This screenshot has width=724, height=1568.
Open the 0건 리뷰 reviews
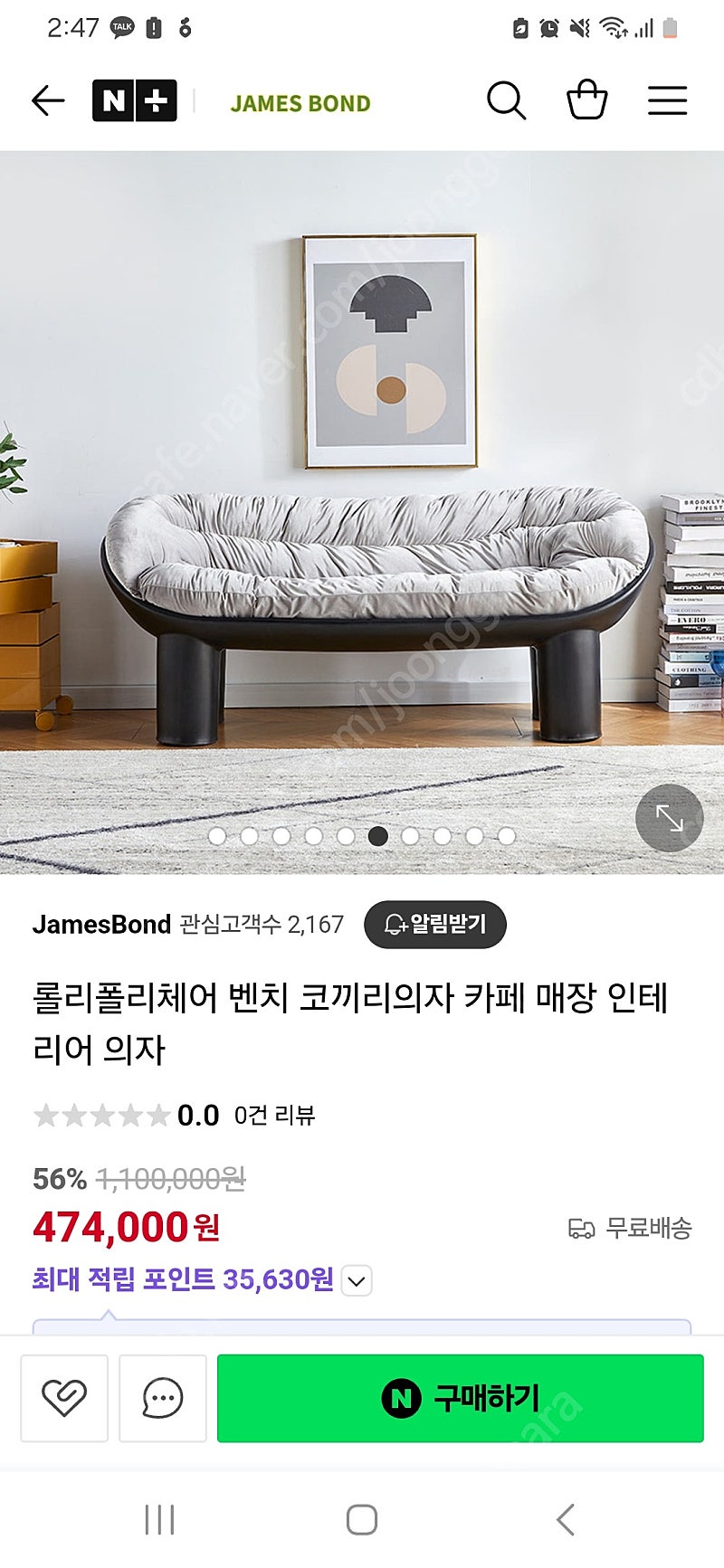click(274, 1116)
